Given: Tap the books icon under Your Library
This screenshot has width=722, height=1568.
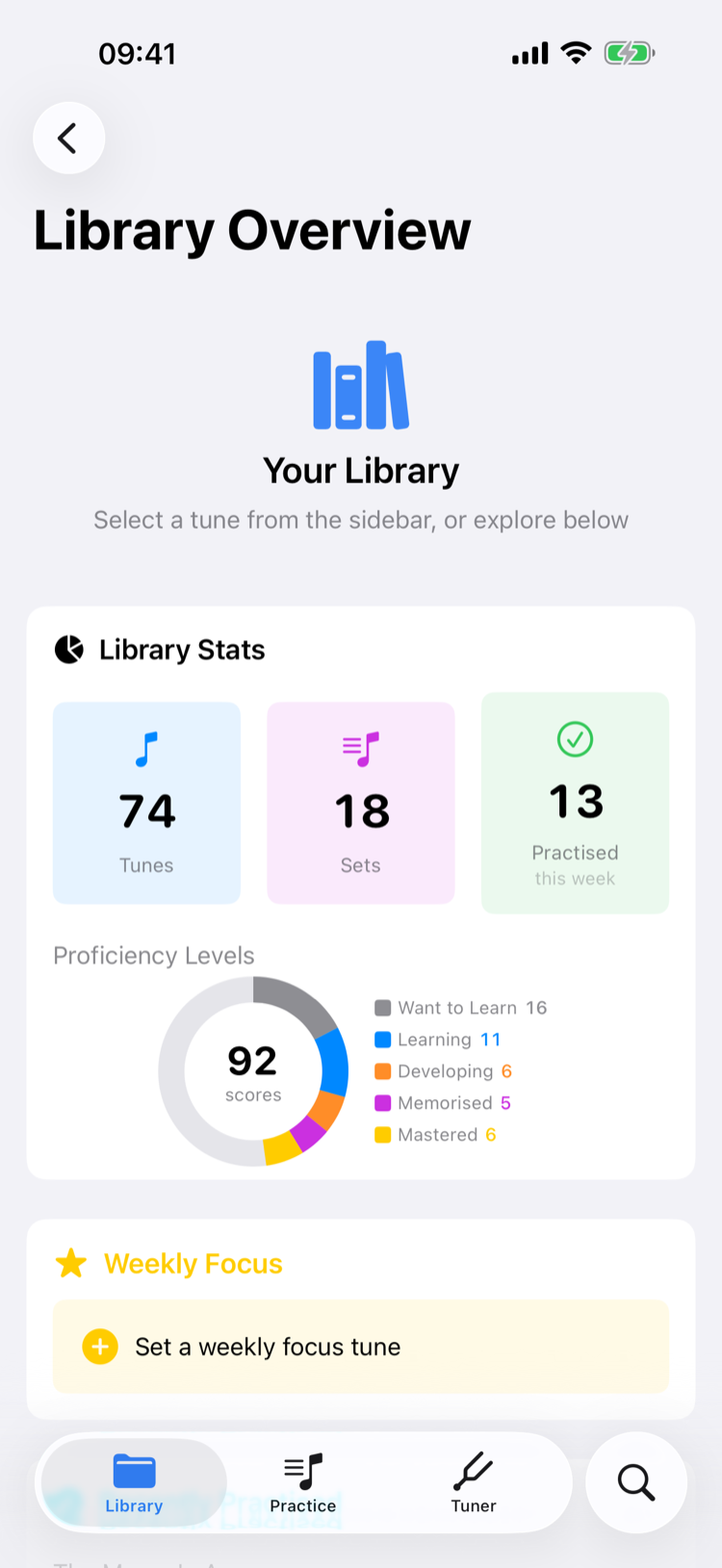Looking at the screenshot, I should [x=361, y=384].
